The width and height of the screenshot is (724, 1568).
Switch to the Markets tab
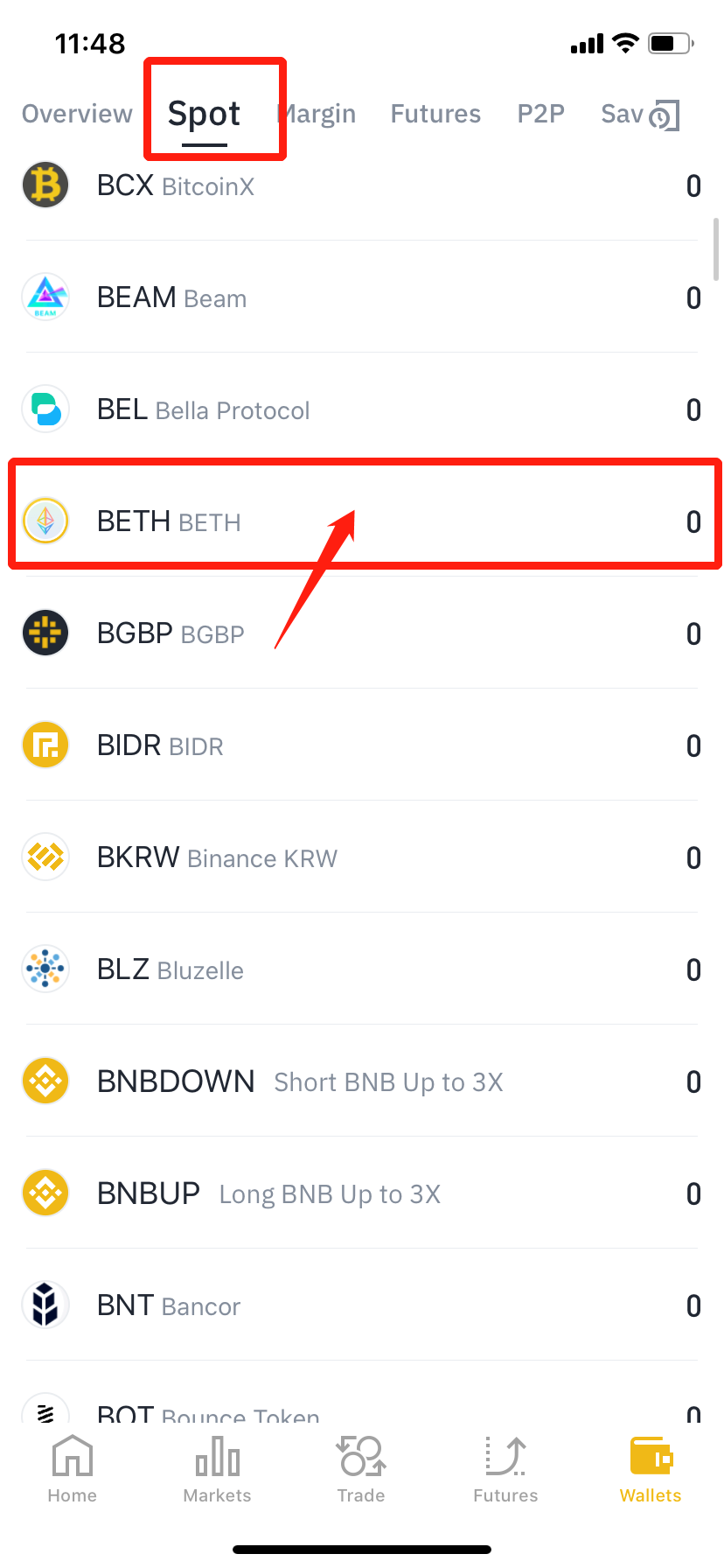(217, 1470)
